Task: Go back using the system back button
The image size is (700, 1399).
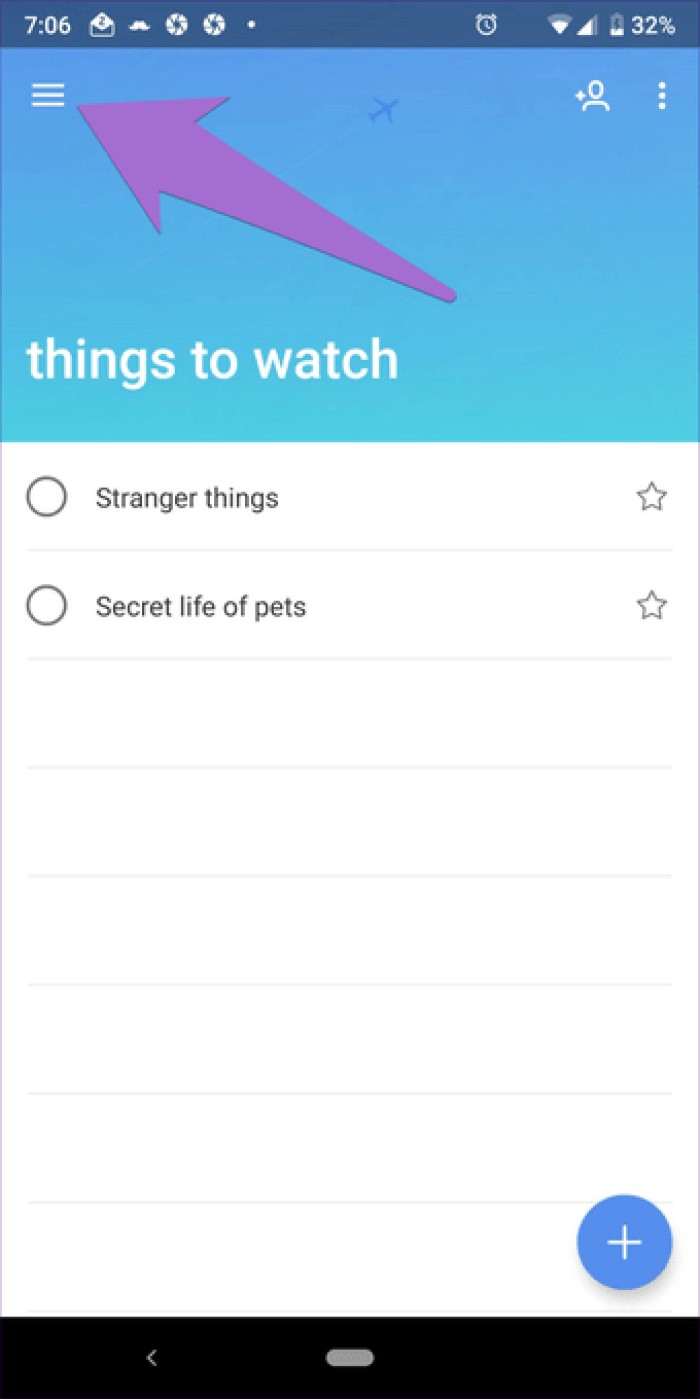Action: [152, 1357]
